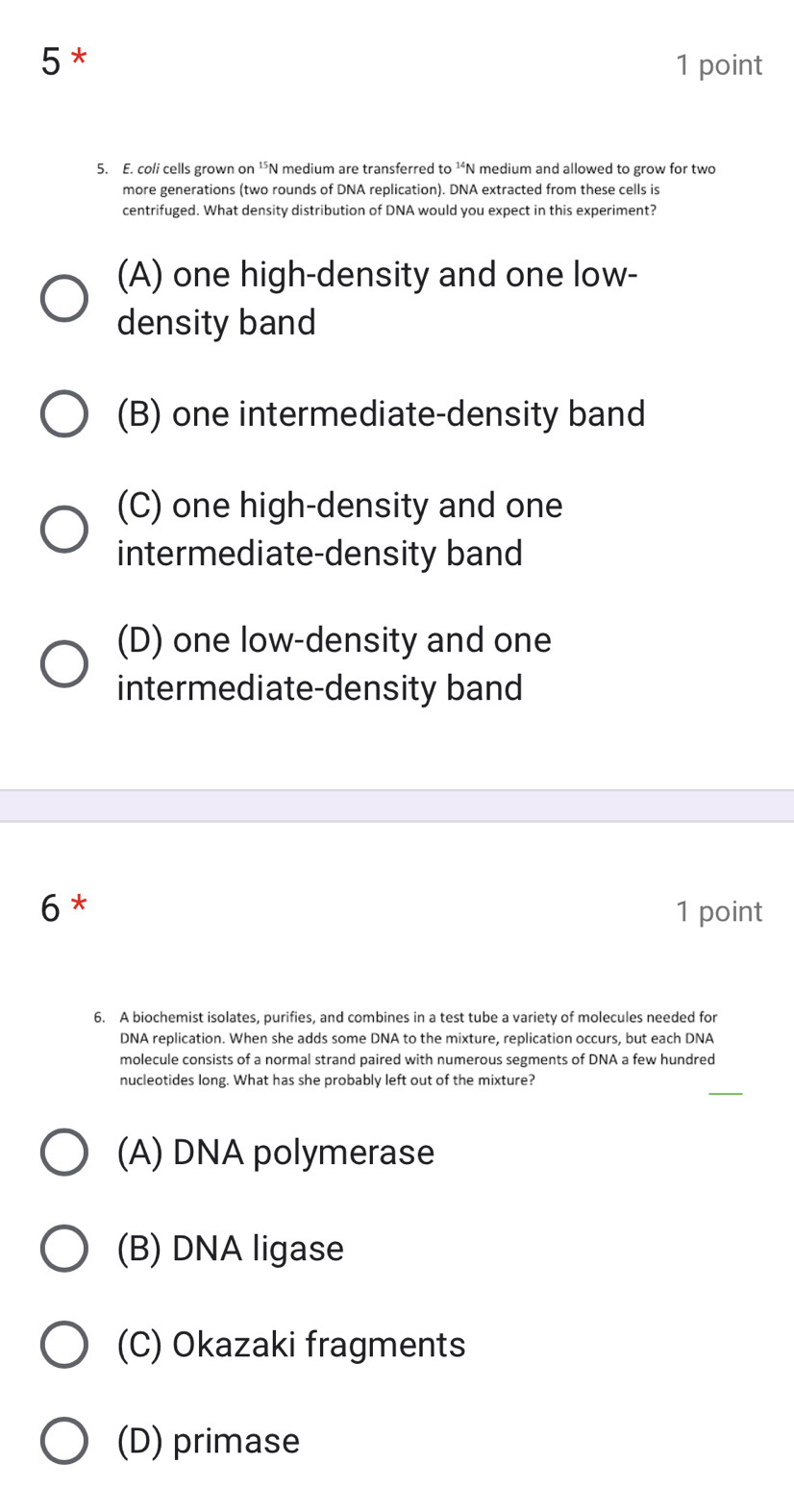This screenshot has height=1512, width=794.
Task: Select DNA polymerase for question 6
Action: (64, 1153)
